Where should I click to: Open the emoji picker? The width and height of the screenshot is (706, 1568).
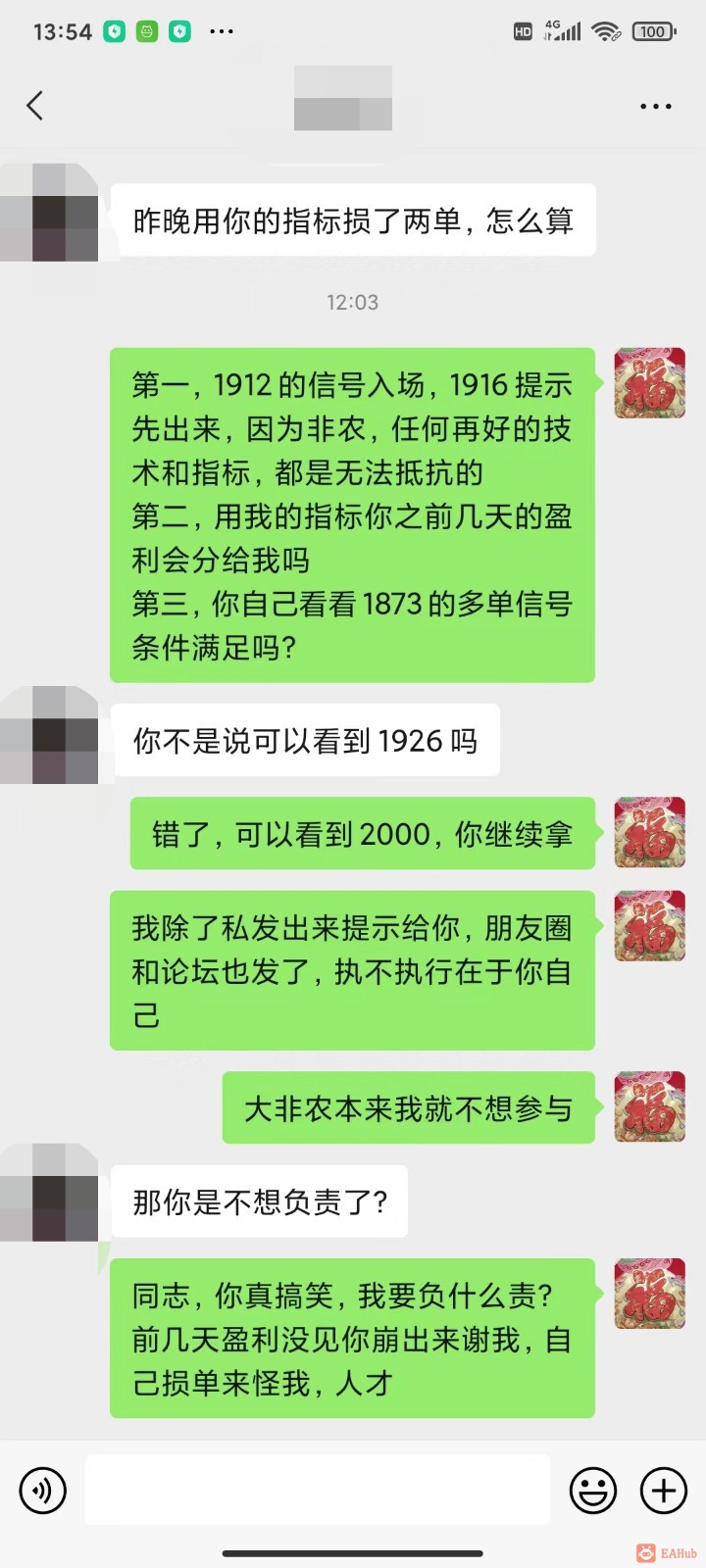593,1491
